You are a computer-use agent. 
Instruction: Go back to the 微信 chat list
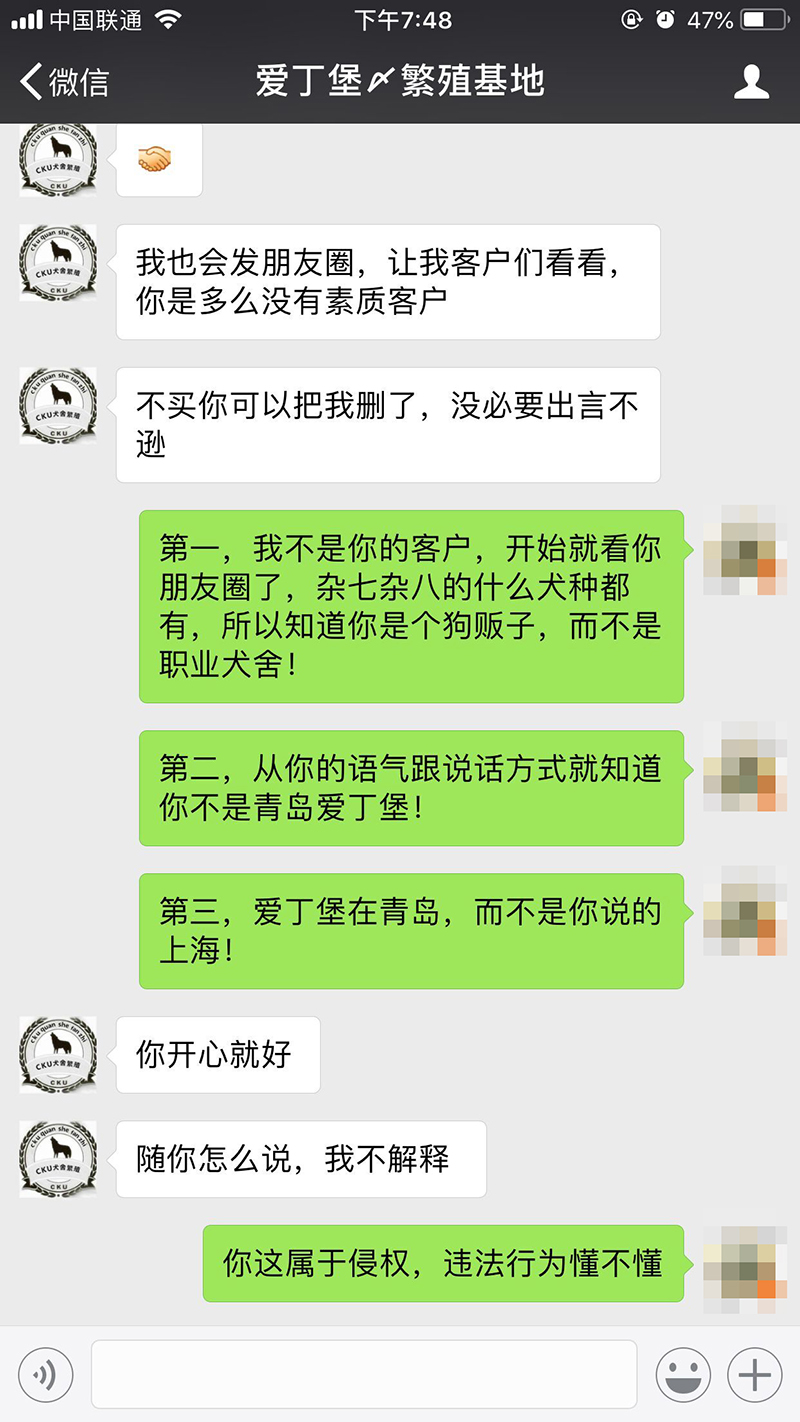tap(64, 81)
